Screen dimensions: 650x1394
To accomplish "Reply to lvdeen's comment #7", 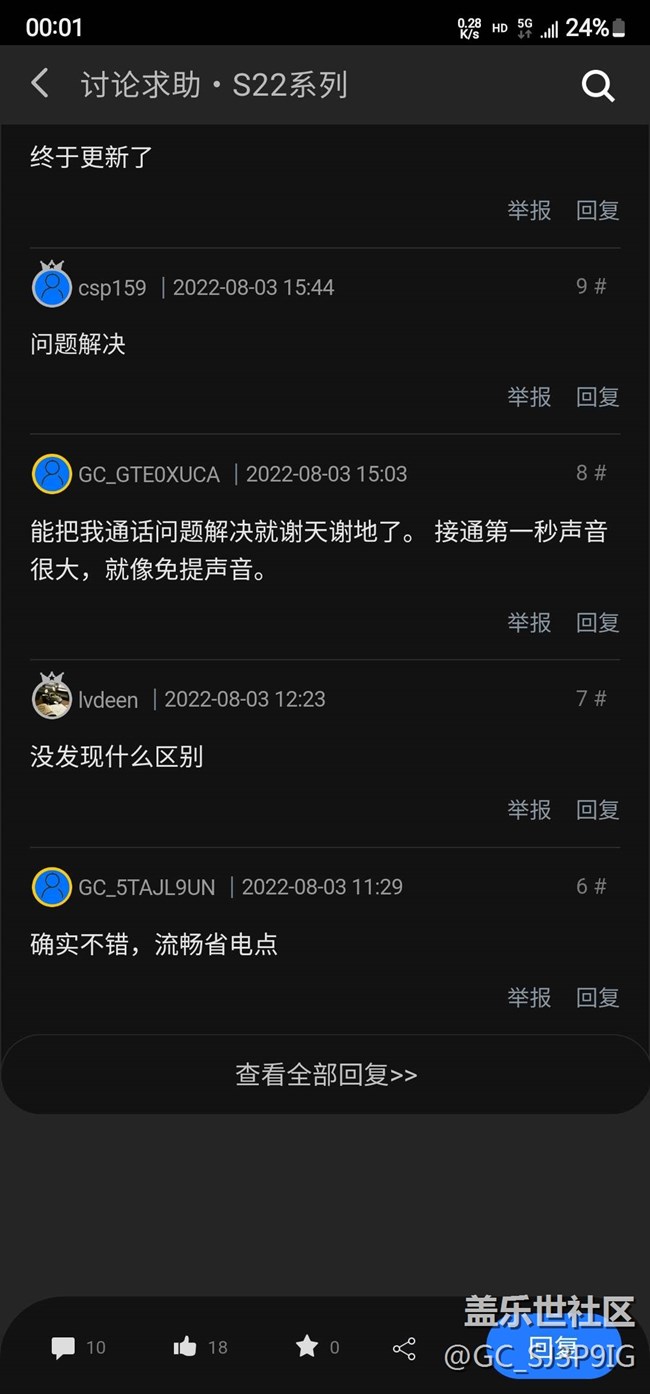I will point(598,810).
